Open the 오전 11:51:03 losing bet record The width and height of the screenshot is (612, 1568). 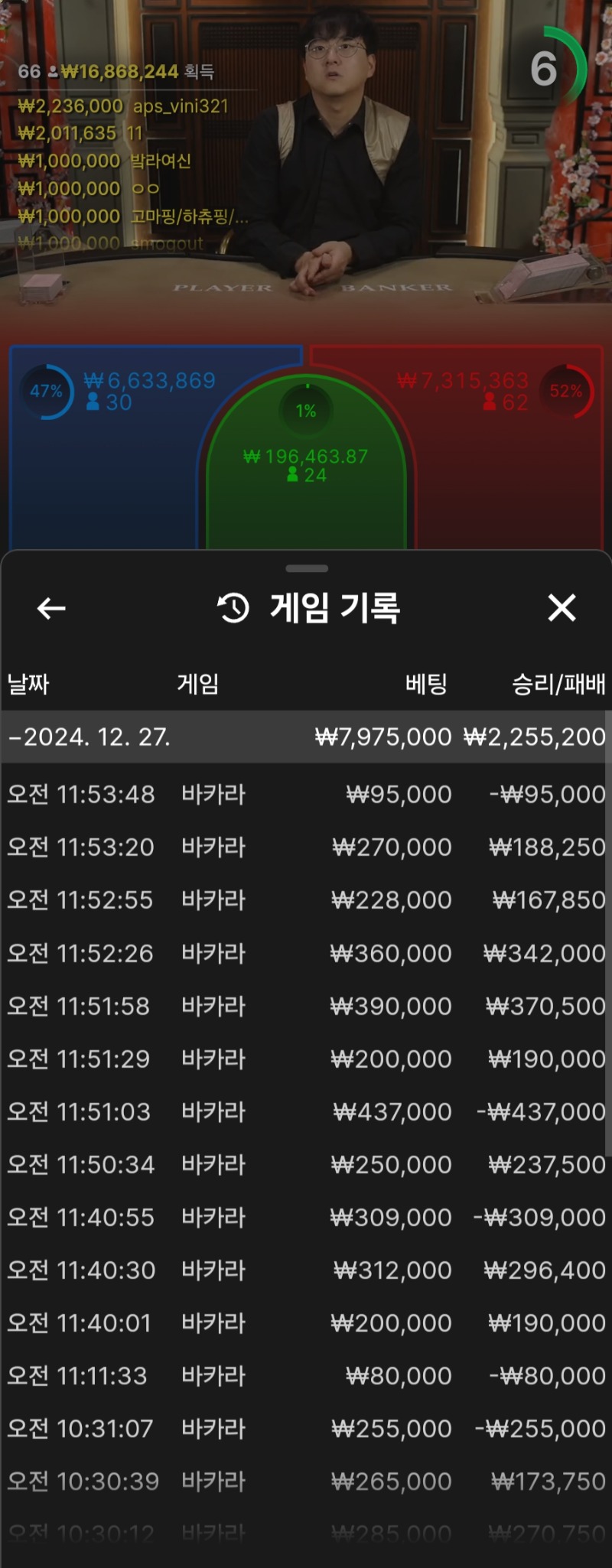coord(306,1111)
